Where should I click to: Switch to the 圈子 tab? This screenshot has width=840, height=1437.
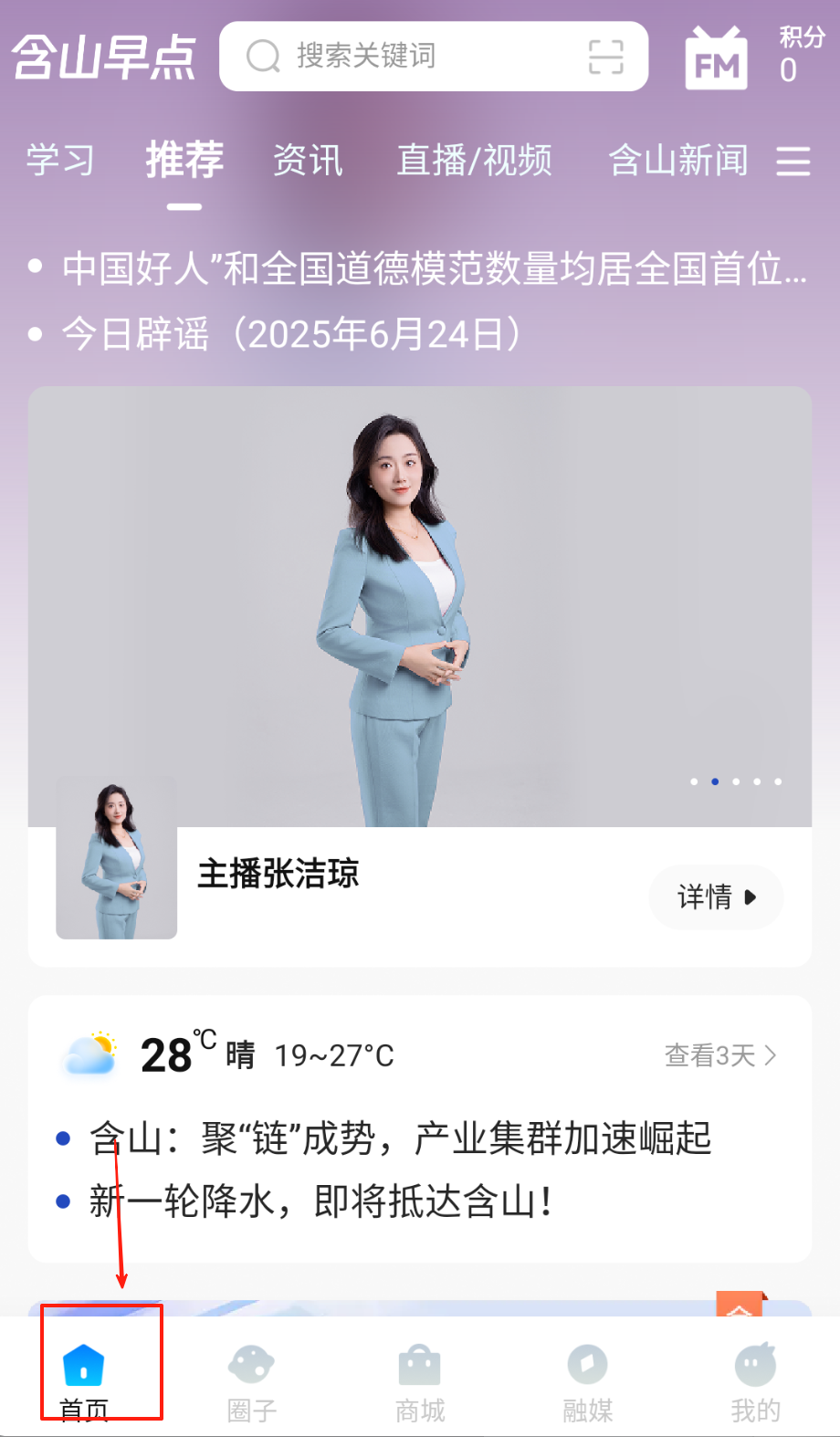click(x=252, y=1380)
